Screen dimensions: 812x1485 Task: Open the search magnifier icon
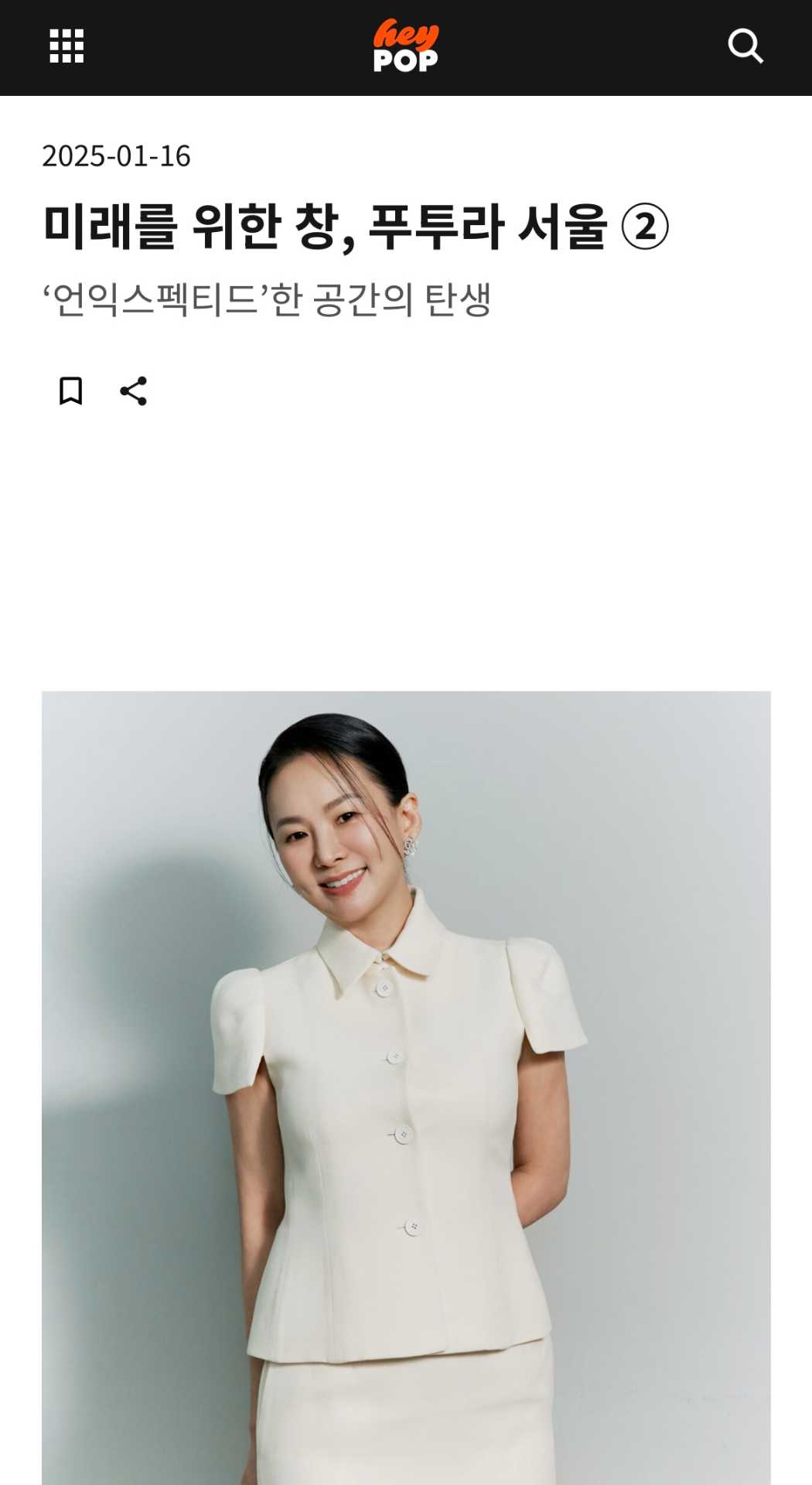[745, 46]
